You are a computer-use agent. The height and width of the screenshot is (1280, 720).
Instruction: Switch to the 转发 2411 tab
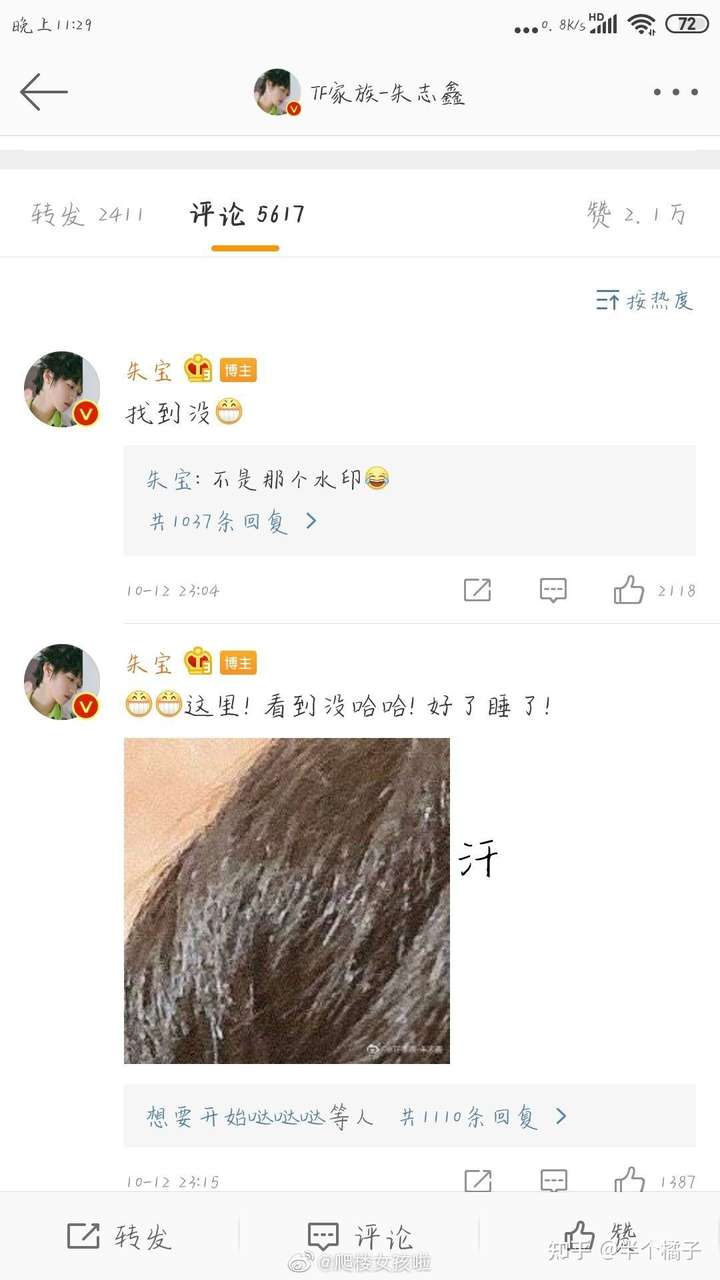point(88,214)
